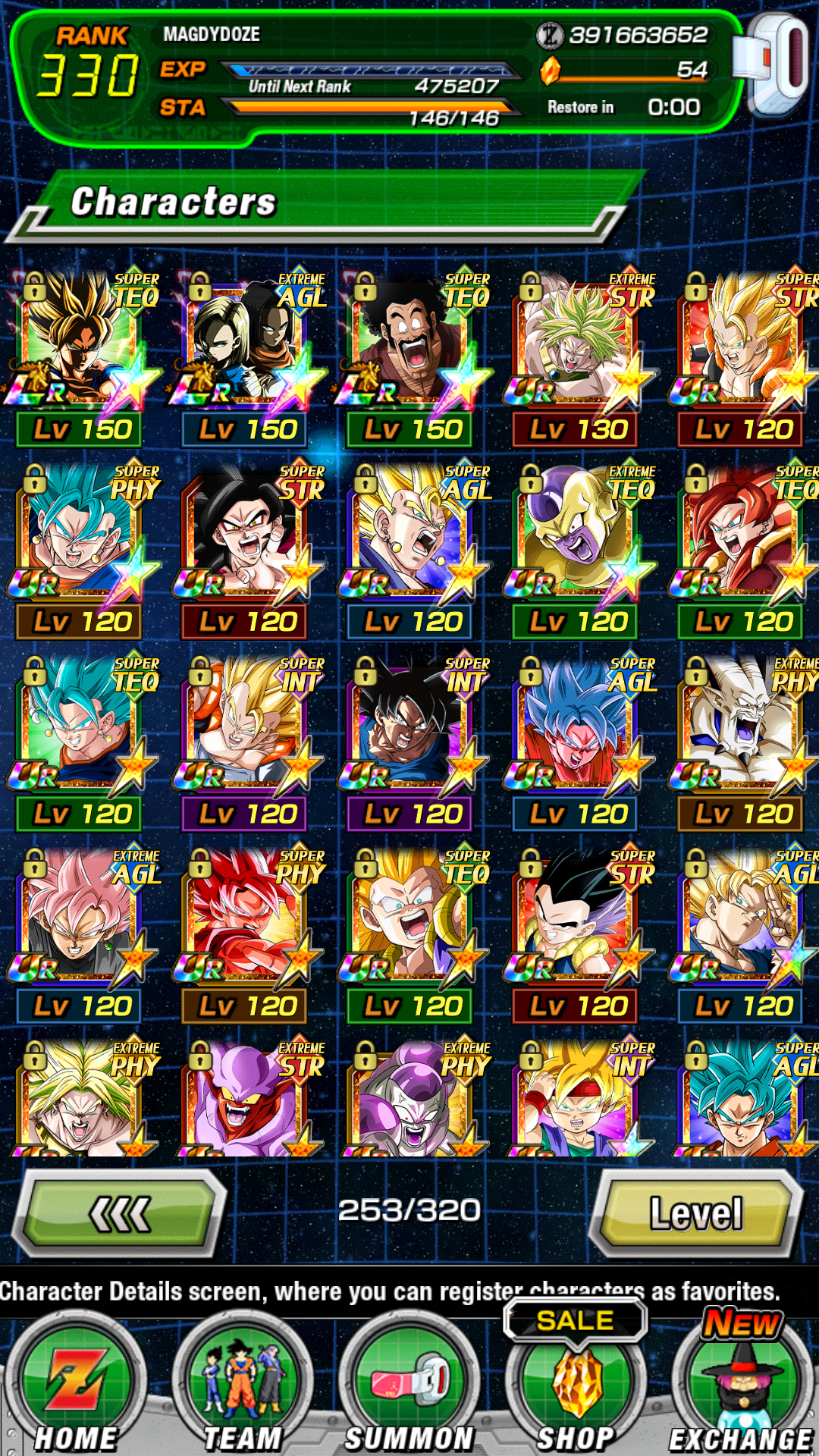Open the Team tab

(x=243, y=1388)
